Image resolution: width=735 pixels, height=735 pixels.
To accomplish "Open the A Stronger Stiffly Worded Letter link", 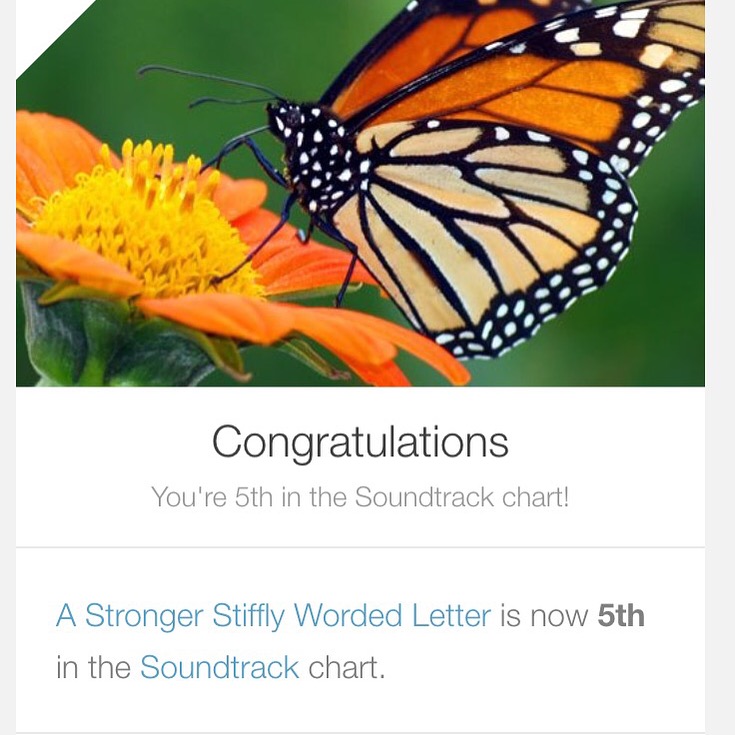I will pos(273,615).
